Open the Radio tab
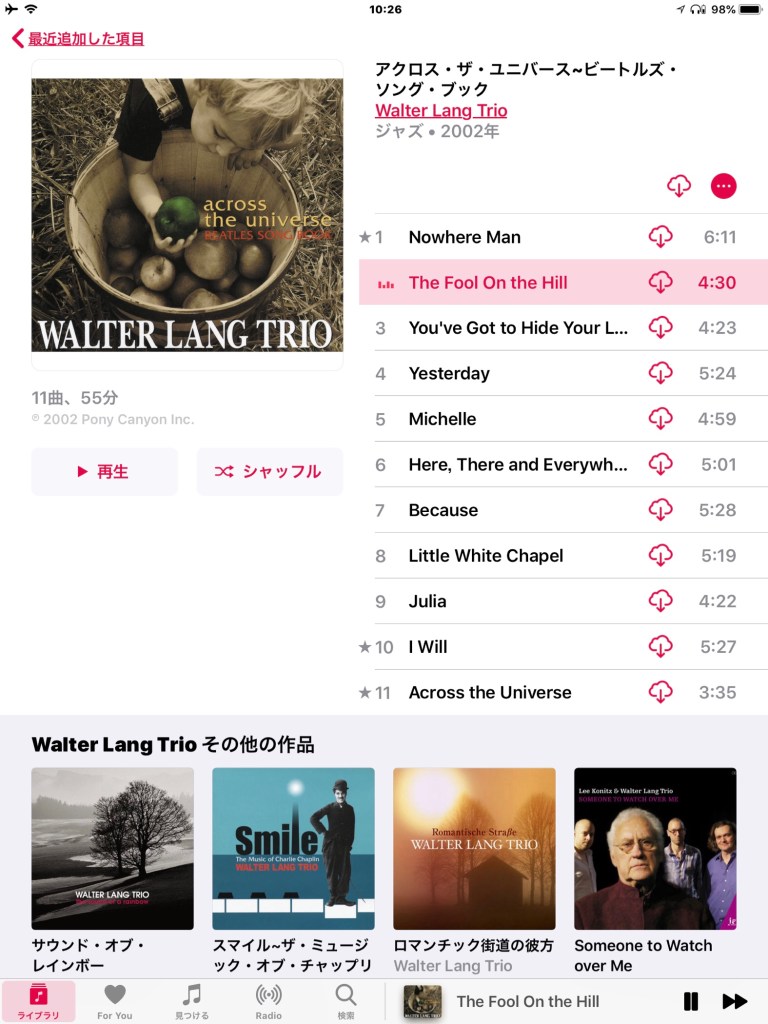The width and height of the screenshot is (768, 1024). (268, 1001)
